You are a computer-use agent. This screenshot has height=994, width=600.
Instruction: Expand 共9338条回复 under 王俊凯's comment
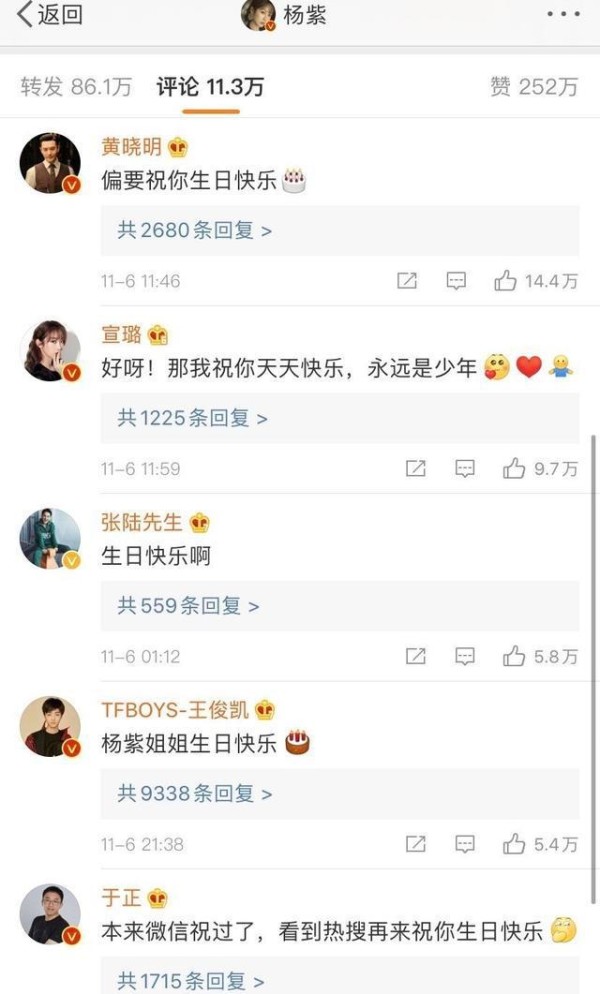pos(340,794)
